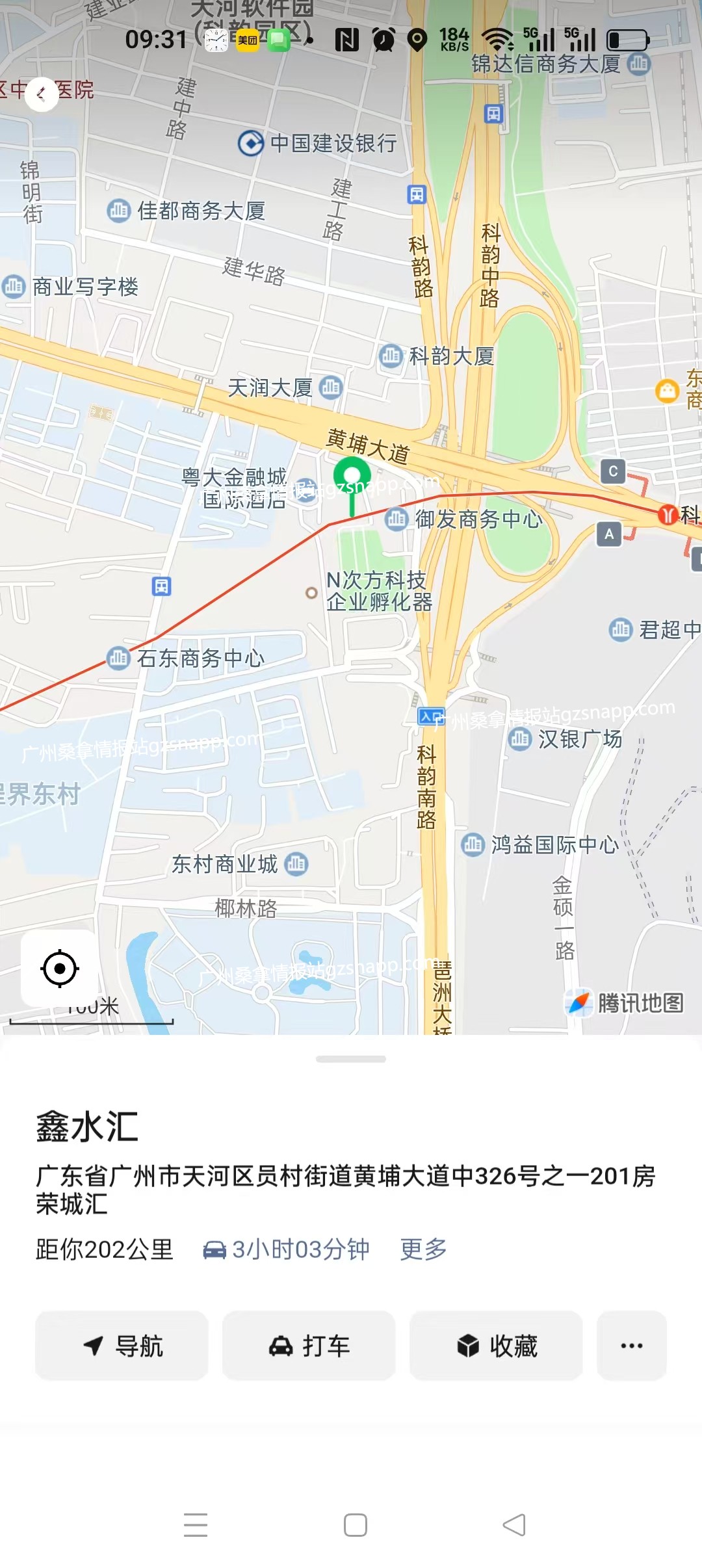Viewport: 702px width, 1568px height.
Task: Open the 更多 route options link
Action: pyautogui.click(x=423, y=1249)
